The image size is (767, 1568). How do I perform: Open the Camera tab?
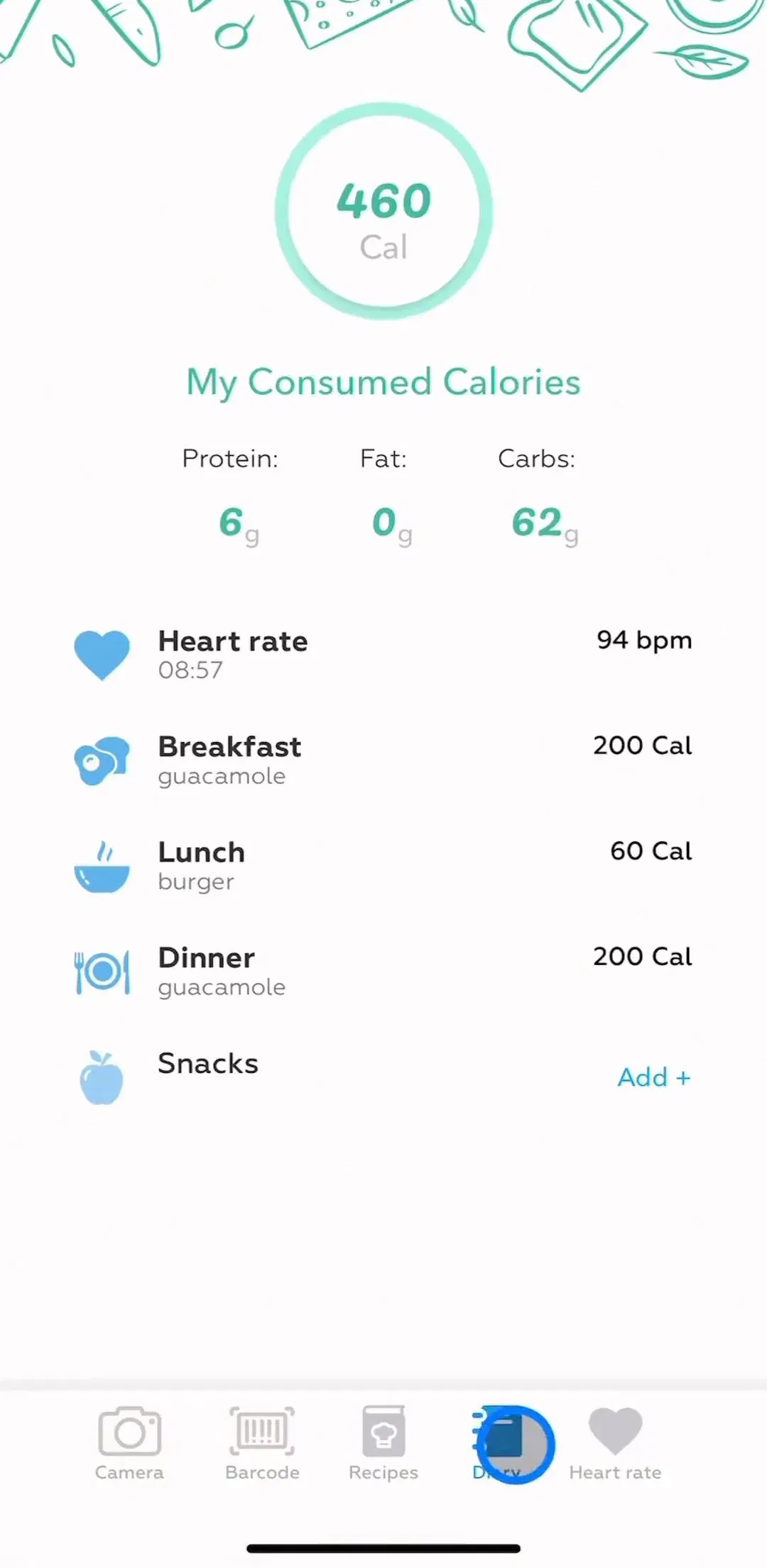point(129,1443)
